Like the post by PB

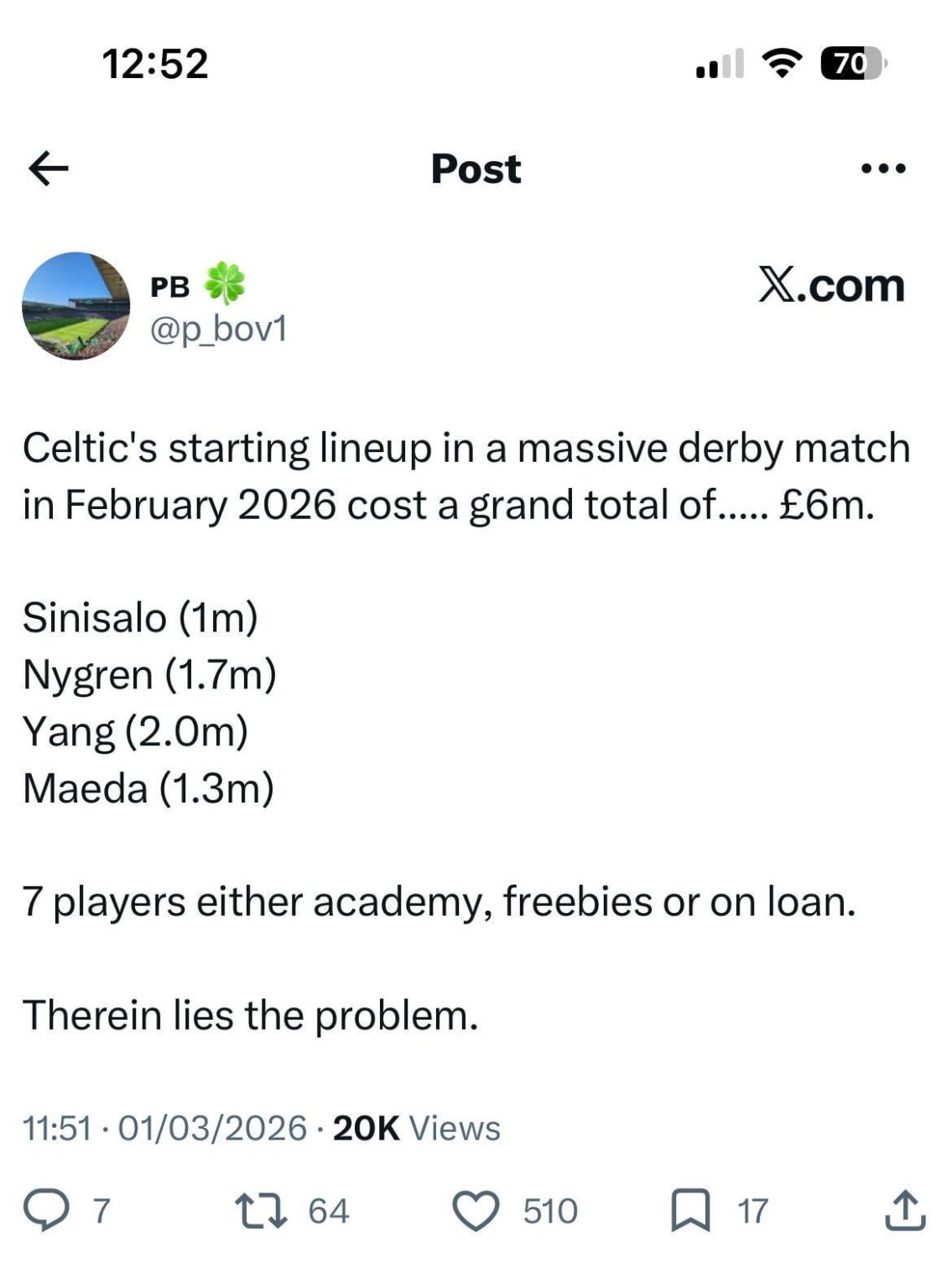pyautogui.click(x=476, y=1211)
